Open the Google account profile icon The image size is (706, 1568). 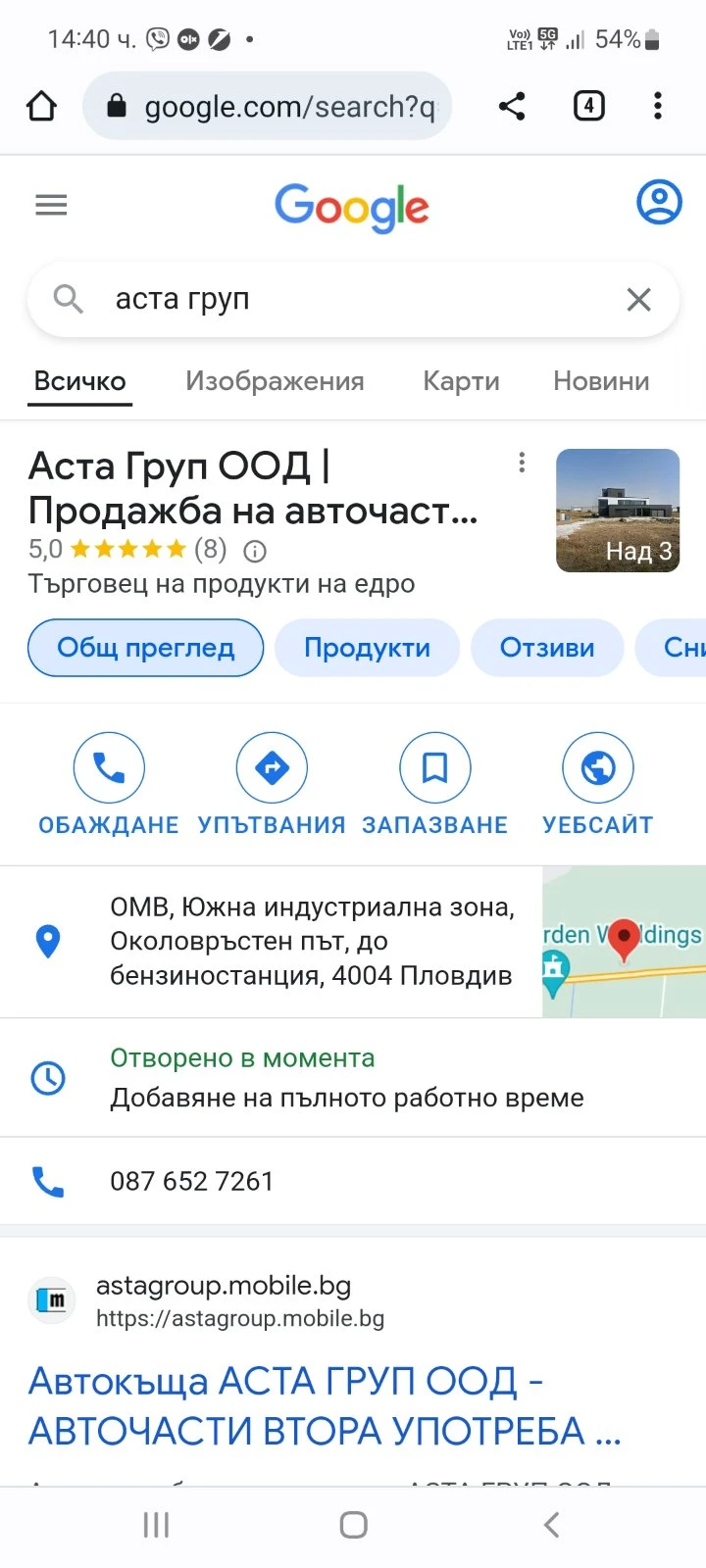tap(659, 203)
